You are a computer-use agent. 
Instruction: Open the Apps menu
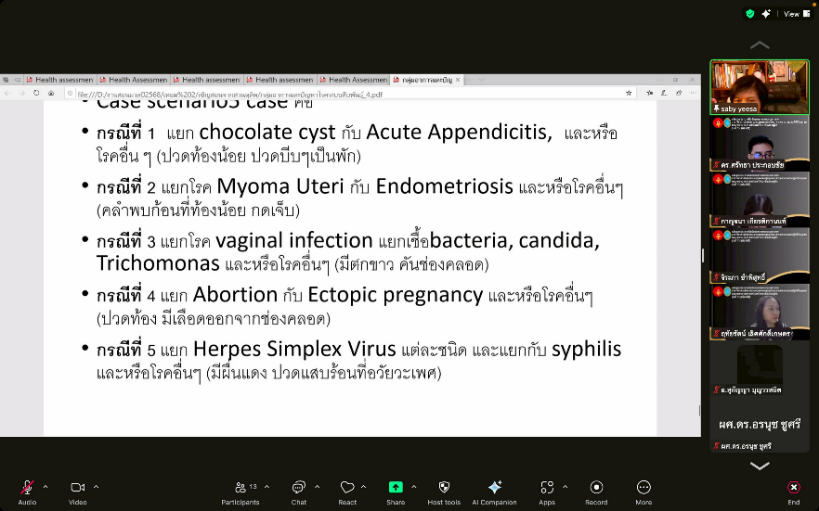coord(546,488)
